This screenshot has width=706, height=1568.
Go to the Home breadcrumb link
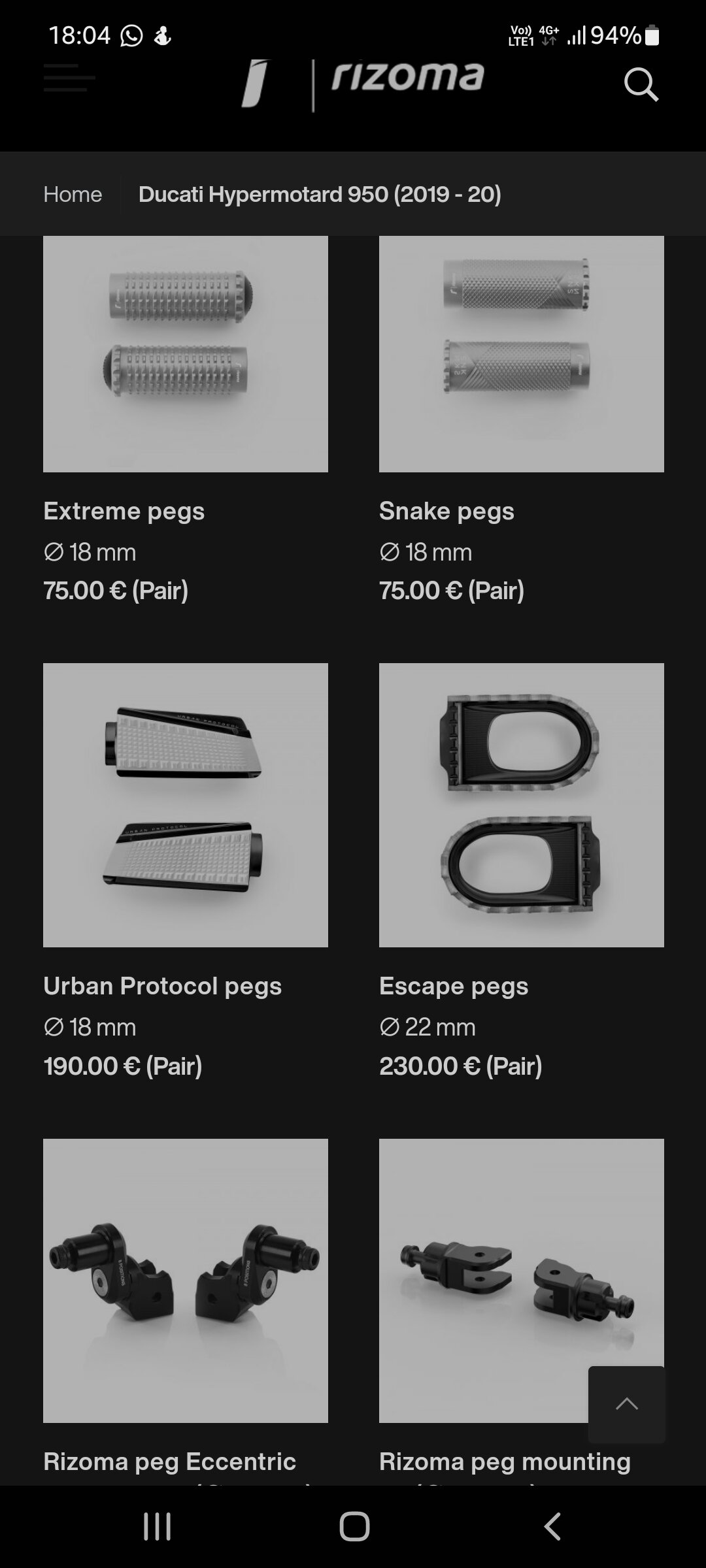(x=73, y=194)
